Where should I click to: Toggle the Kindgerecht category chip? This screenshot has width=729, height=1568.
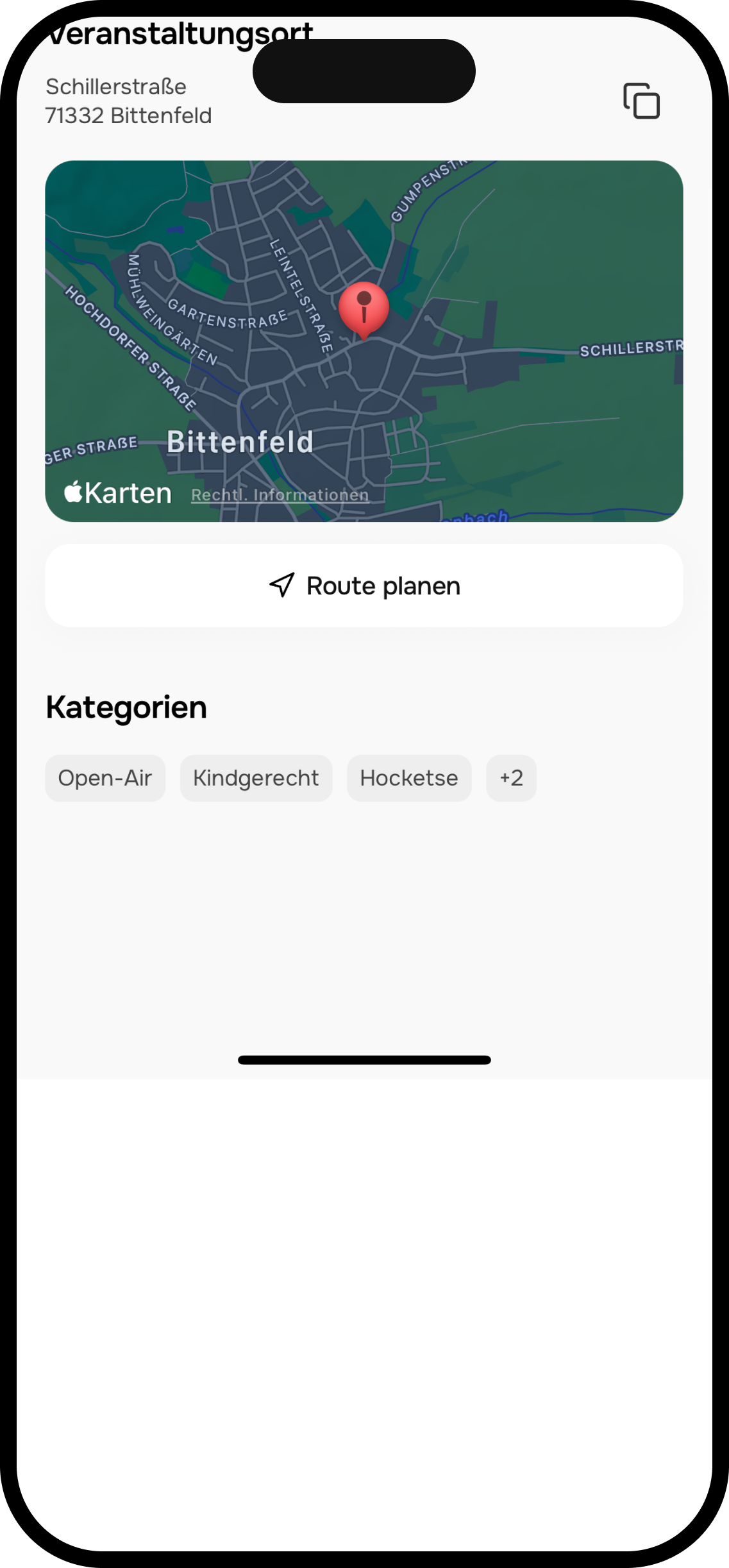(x=256, y=778)
